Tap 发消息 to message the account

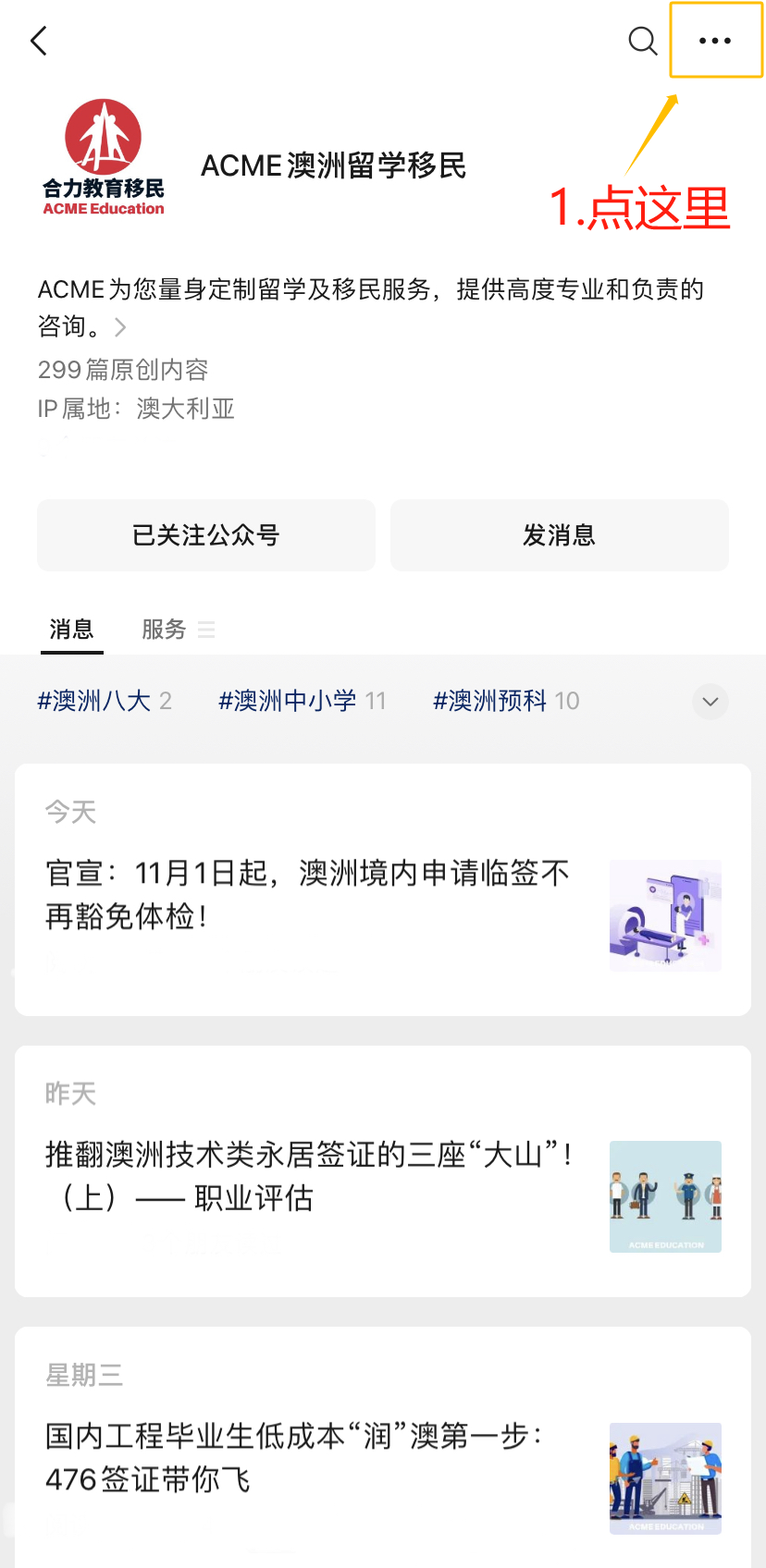559,535
